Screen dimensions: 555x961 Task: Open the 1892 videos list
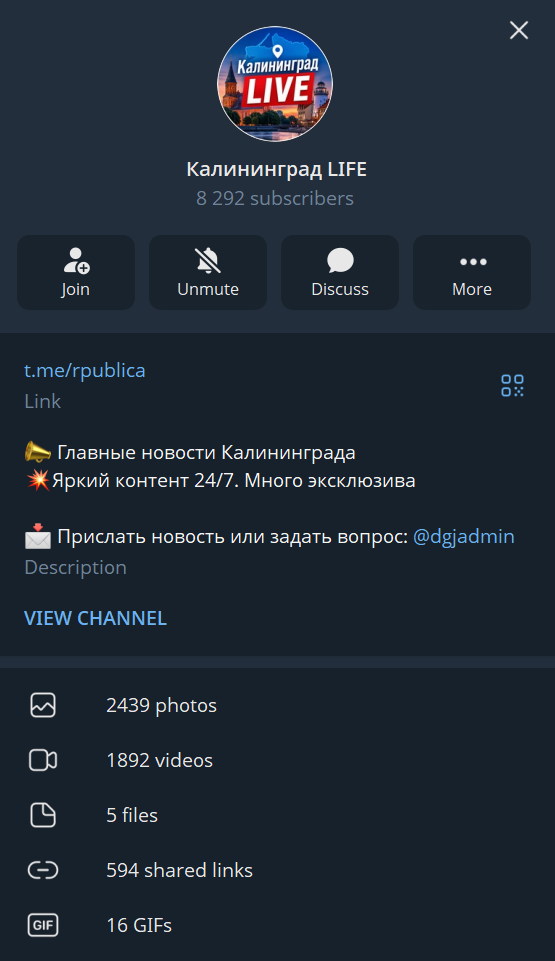pos(278,761)
